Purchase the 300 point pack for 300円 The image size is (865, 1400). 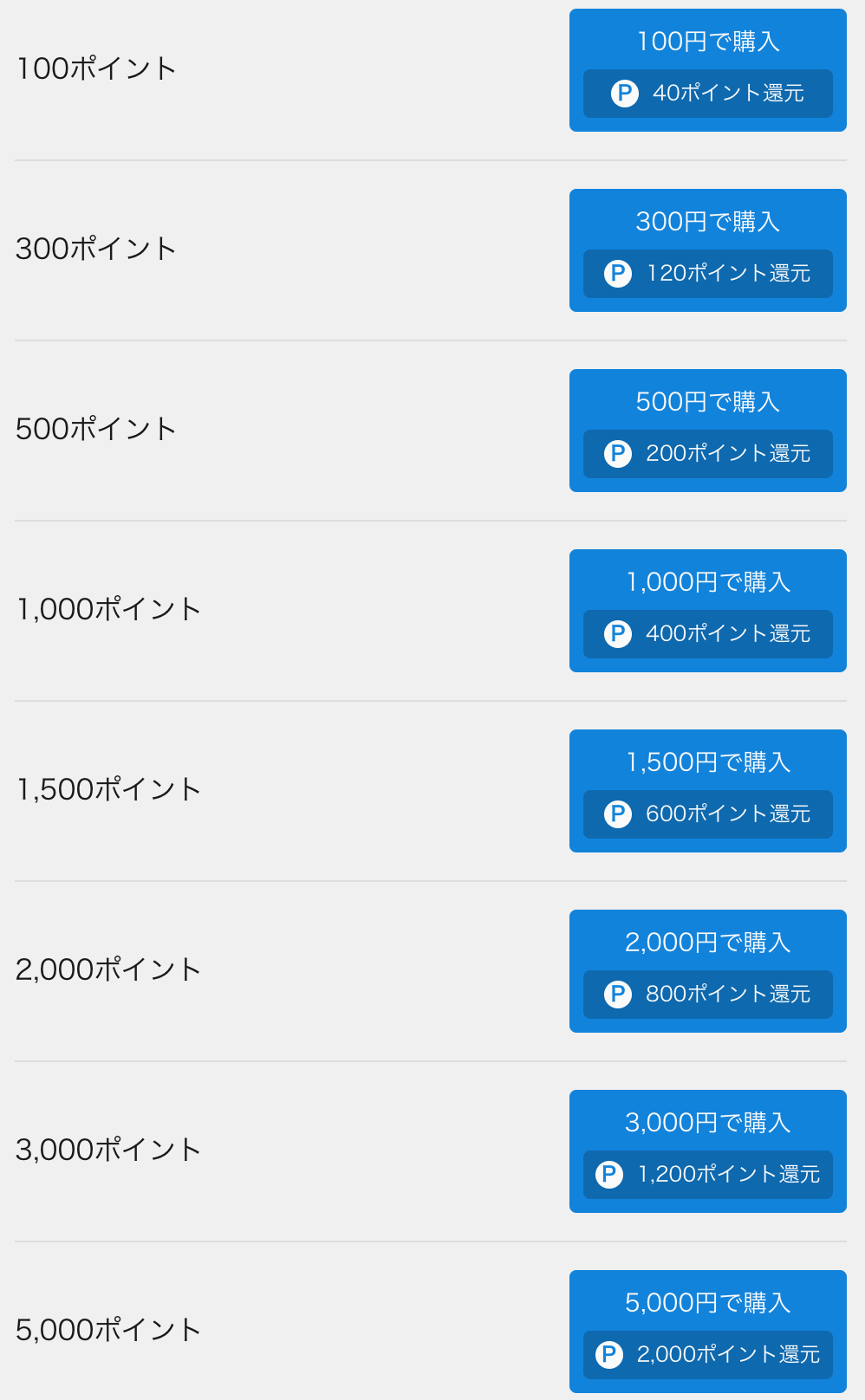tap(708, 250)
